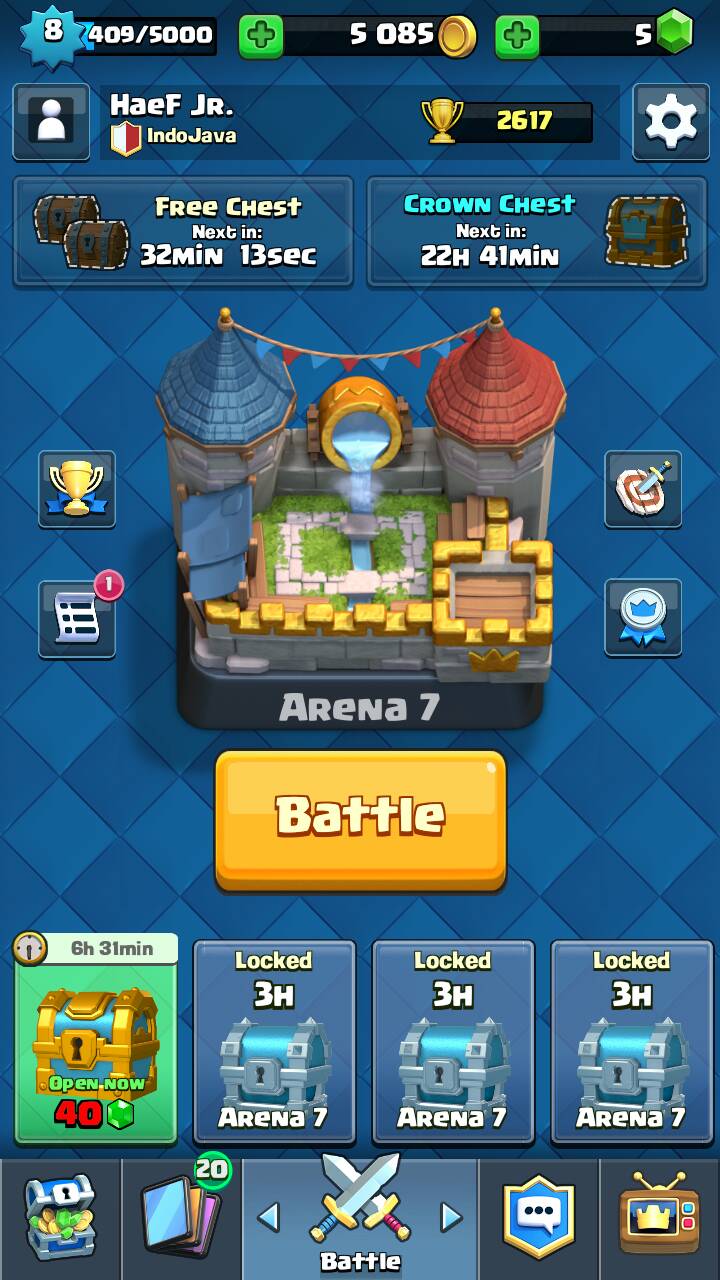This screenshot has height=1280, width=720.
Task: Add gems with the green plus button
Action: click(x=517, y=37)
